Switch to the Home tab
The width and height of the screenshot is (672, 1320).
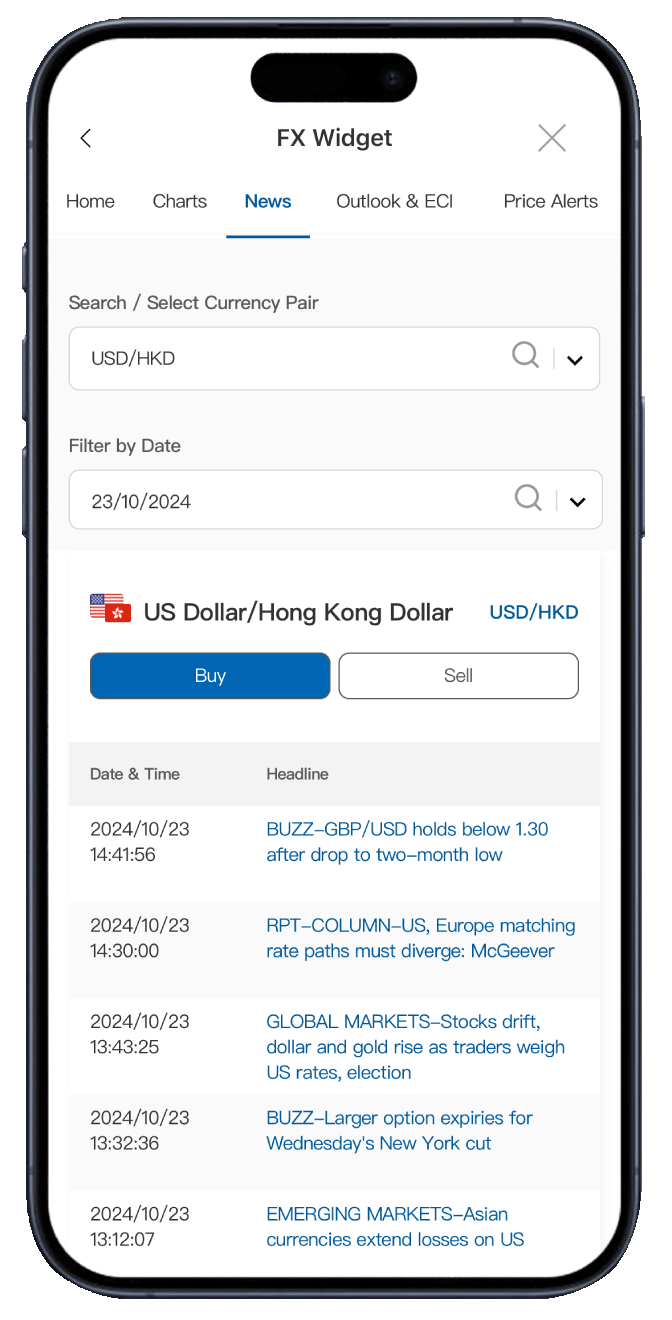90,201
